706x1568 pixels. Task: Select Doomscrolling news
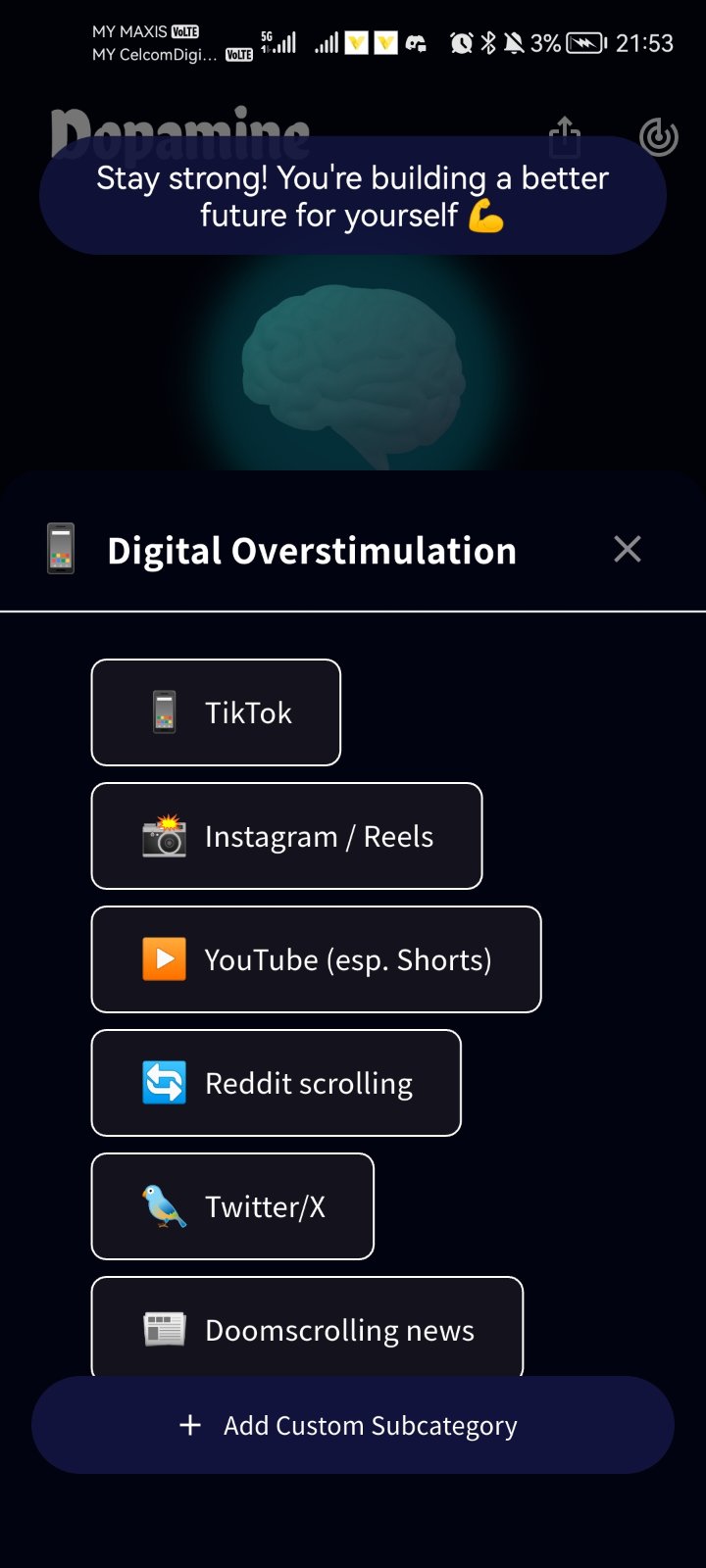(307, 1328)
